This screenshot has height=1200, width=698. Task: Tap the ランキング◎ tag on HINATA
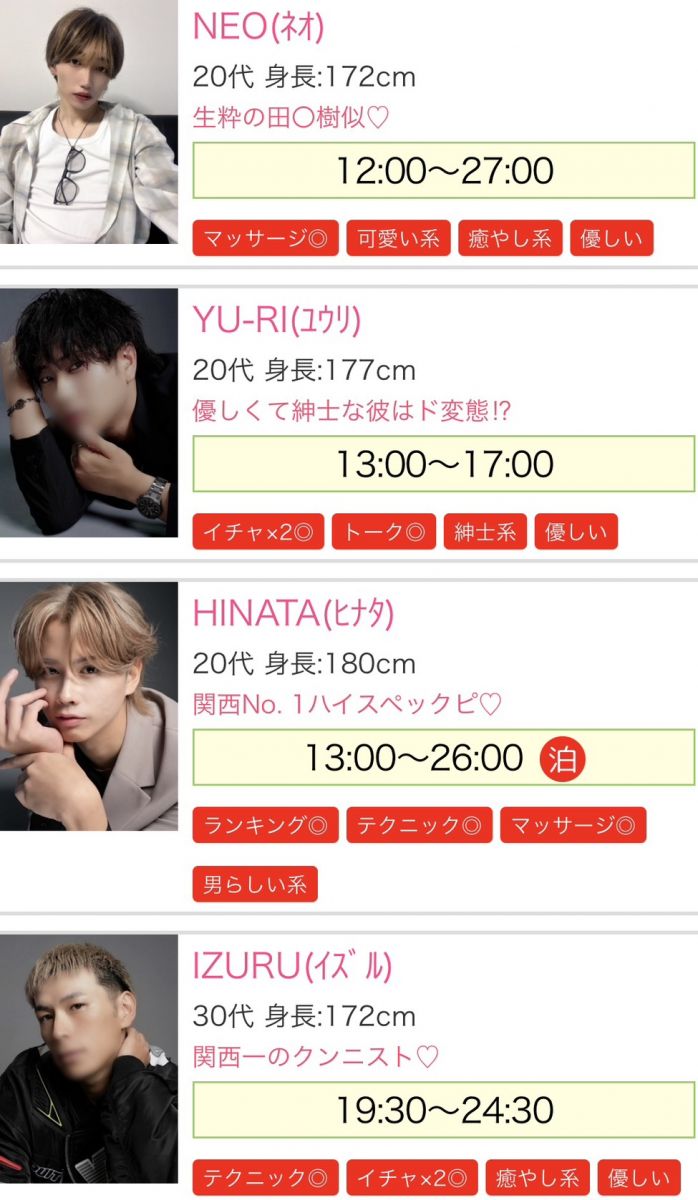pyautogui.click(x=265, y=825)
